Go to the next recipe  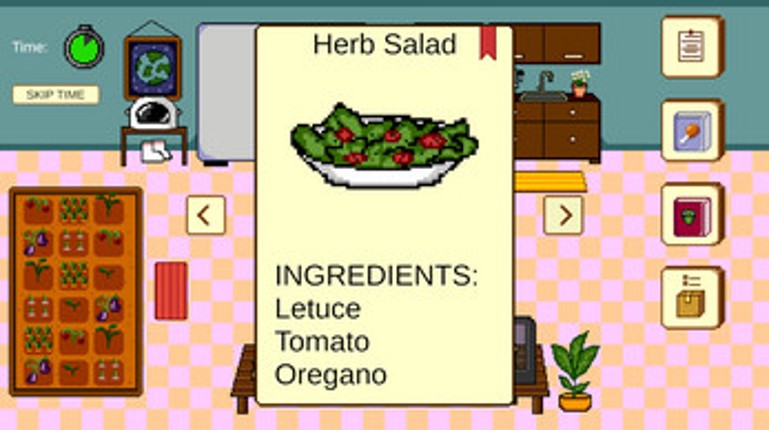[563, 215]
